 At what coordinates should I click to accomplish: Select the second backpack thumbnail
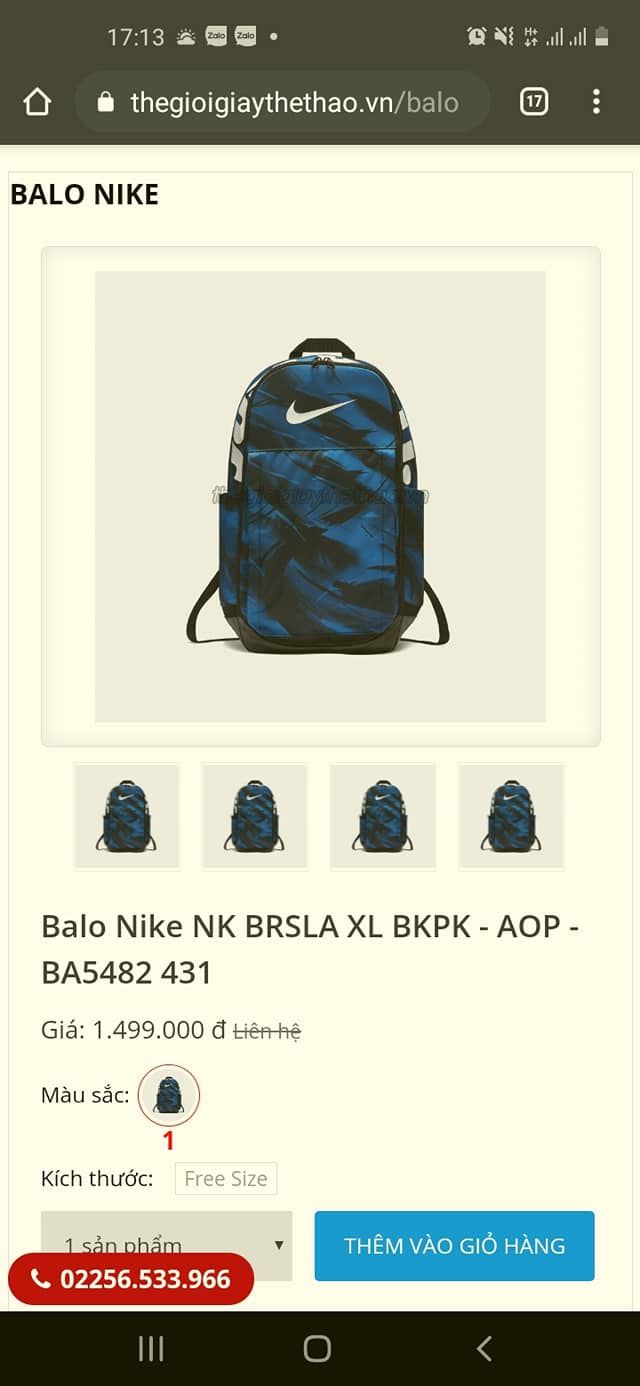pos(255,816)
